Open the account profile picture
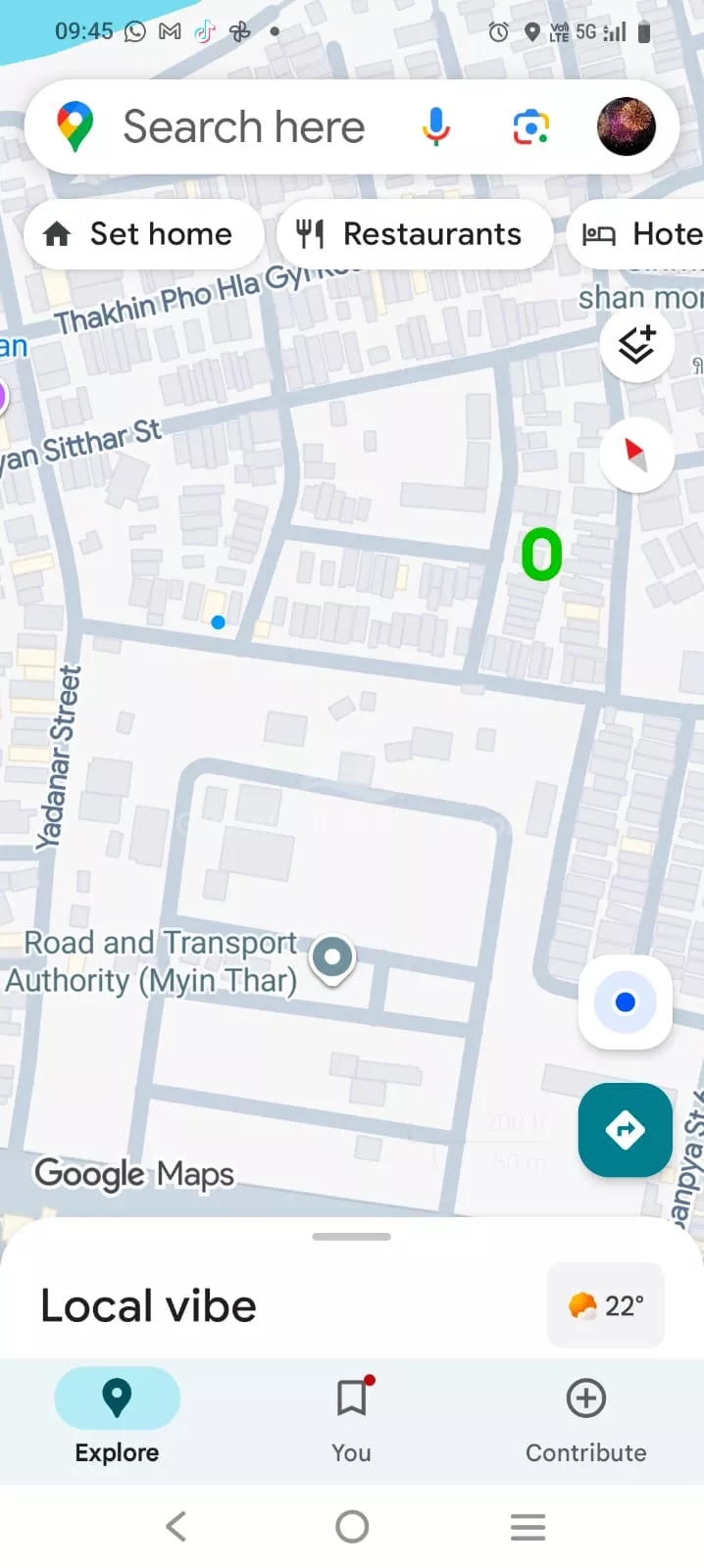The image size is (704, 1568). [x=626, y=127]
